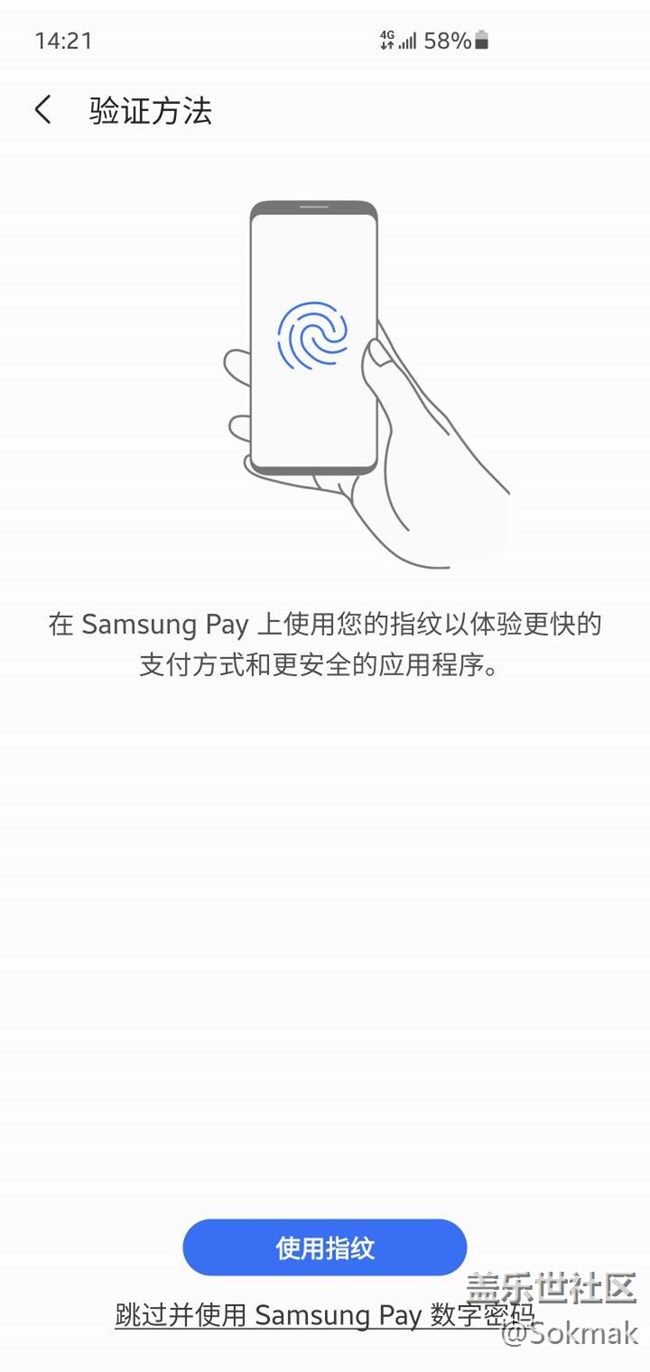Viewport: 650px width, 1372px height.
Task: Open 跳过并使用 Samsung Pay 数字密码 link
Action: click(324, 1315)
